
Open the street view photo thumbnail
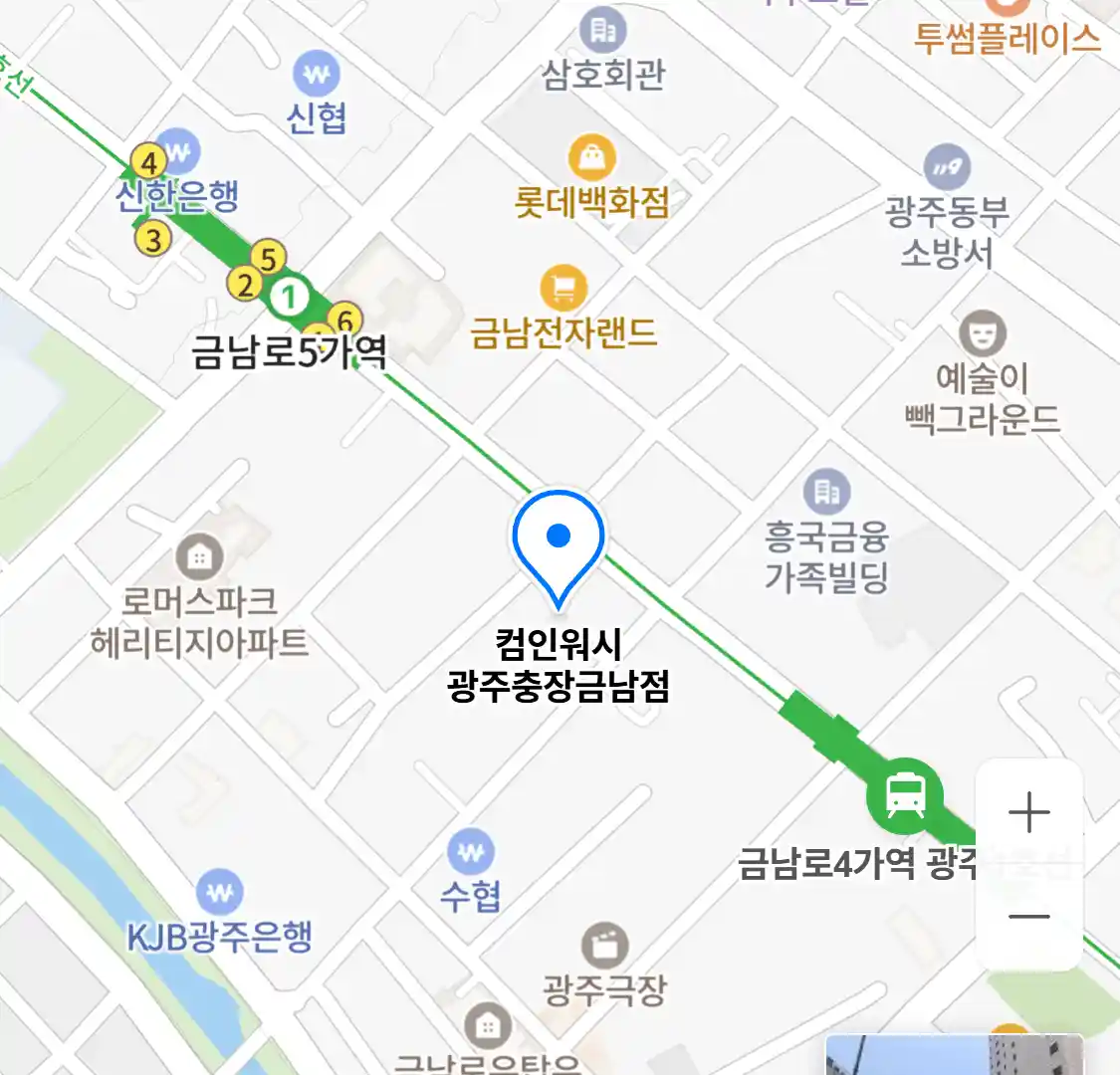pyautogui.click(x=953, y=1055)
